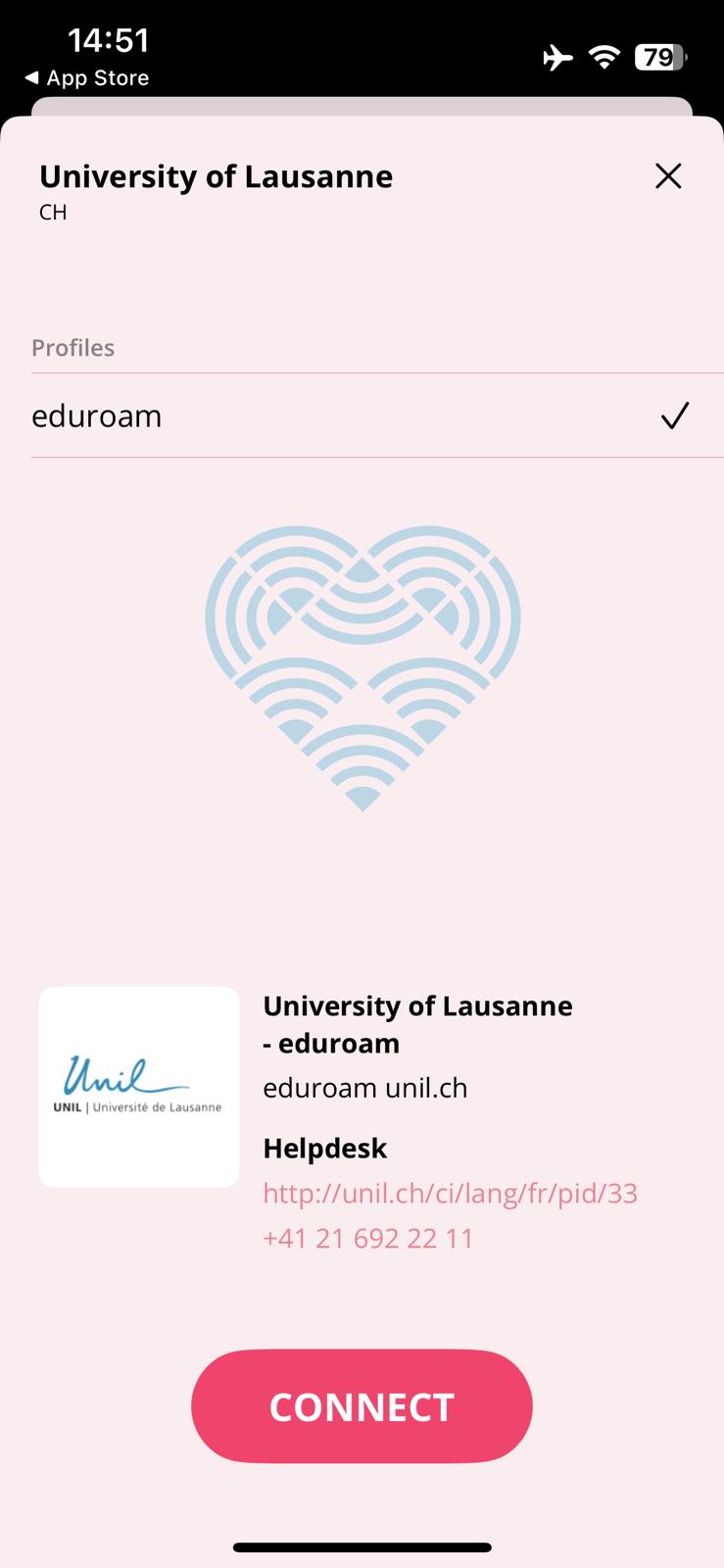The width and height of the screenshot is (724, 1568).
Task: Select the eduroam profile
Action: (362, 416)
